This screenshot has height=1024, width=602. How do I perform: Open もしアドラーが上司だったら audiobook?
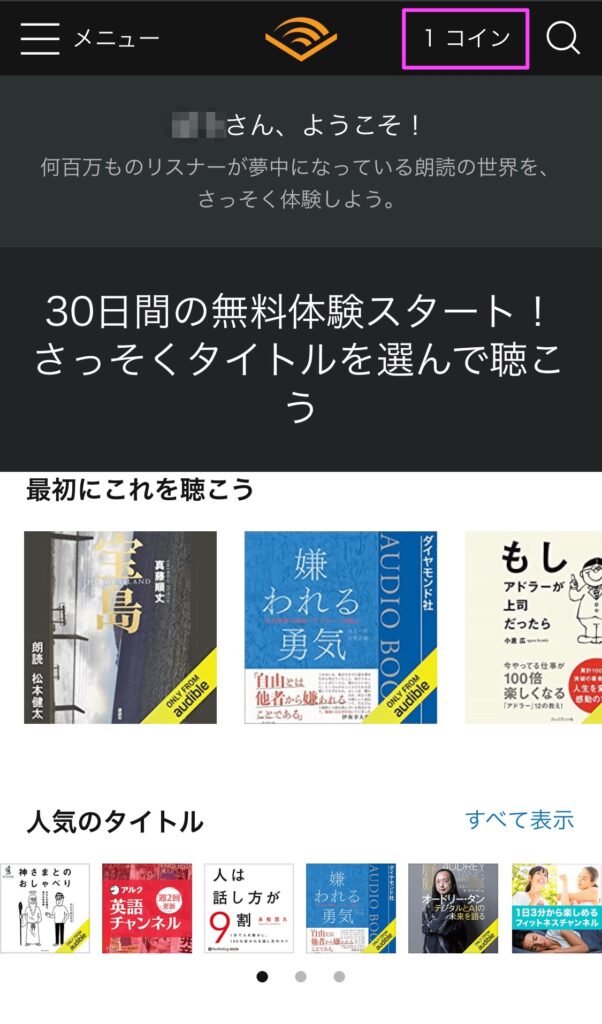[x=533, y=627]
